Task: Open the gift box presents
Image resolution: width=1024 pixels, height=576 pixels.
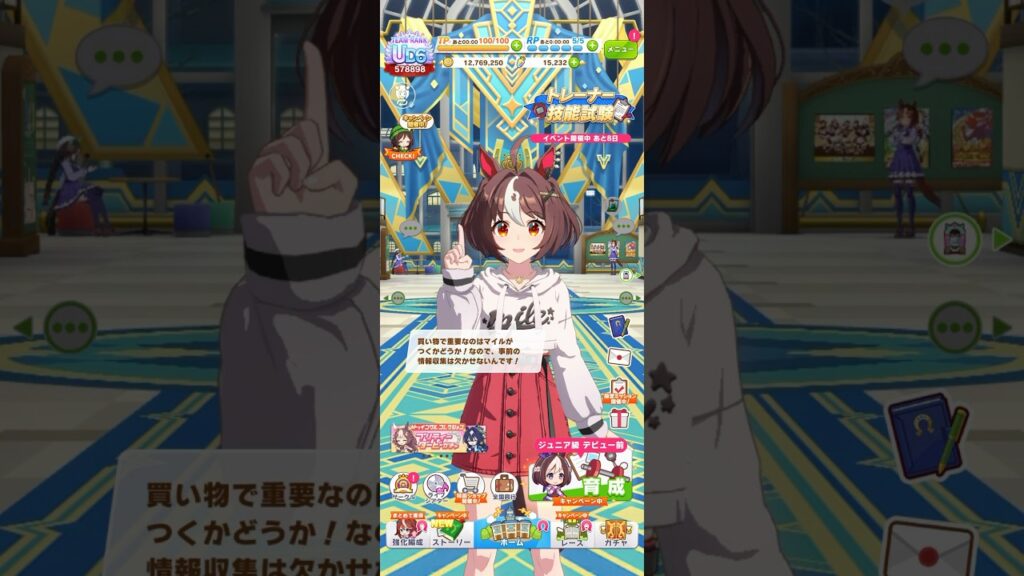Action: 619,418
